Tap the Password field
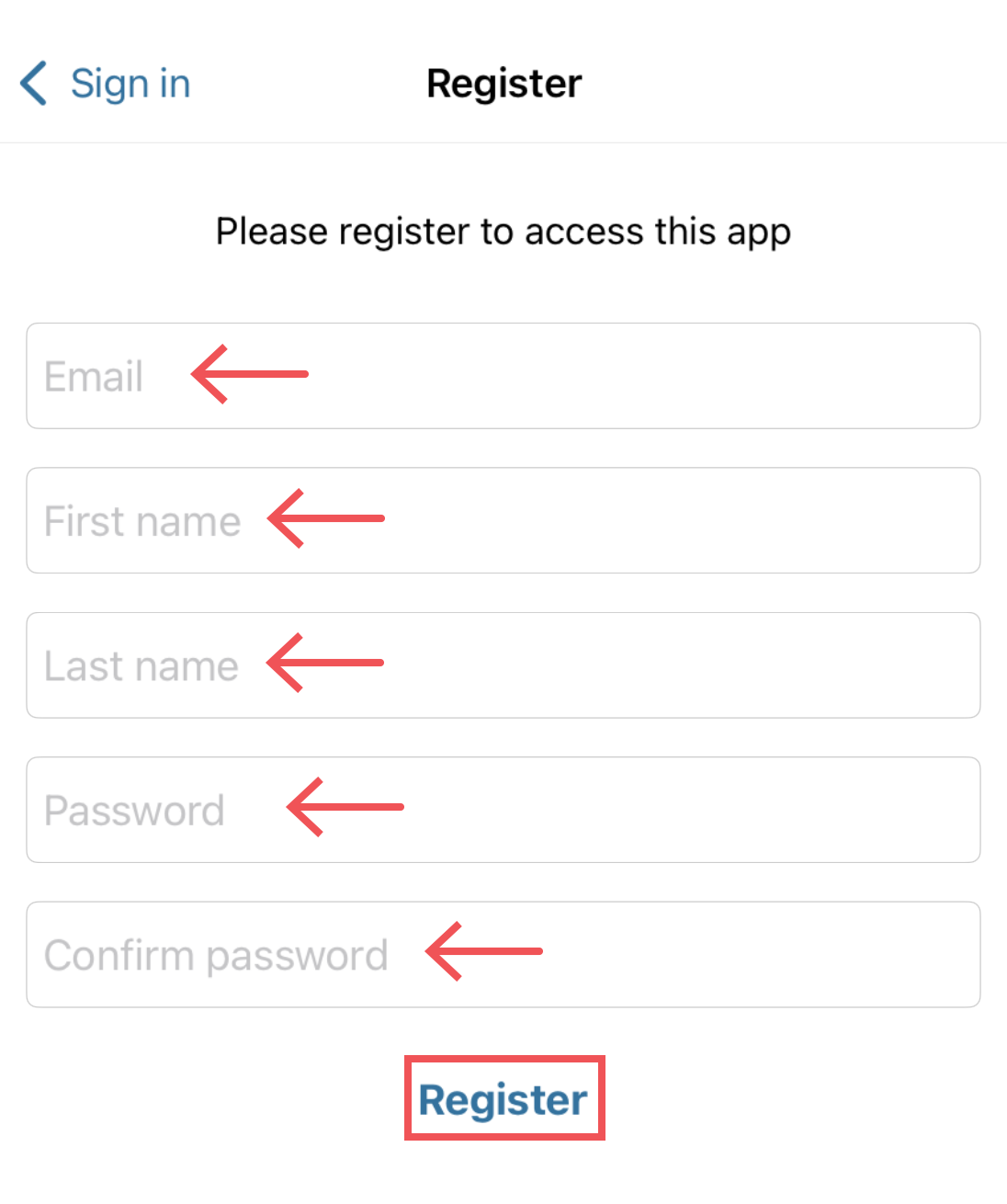Screen dimensions: 1007x1204 [x=503, y=810]
